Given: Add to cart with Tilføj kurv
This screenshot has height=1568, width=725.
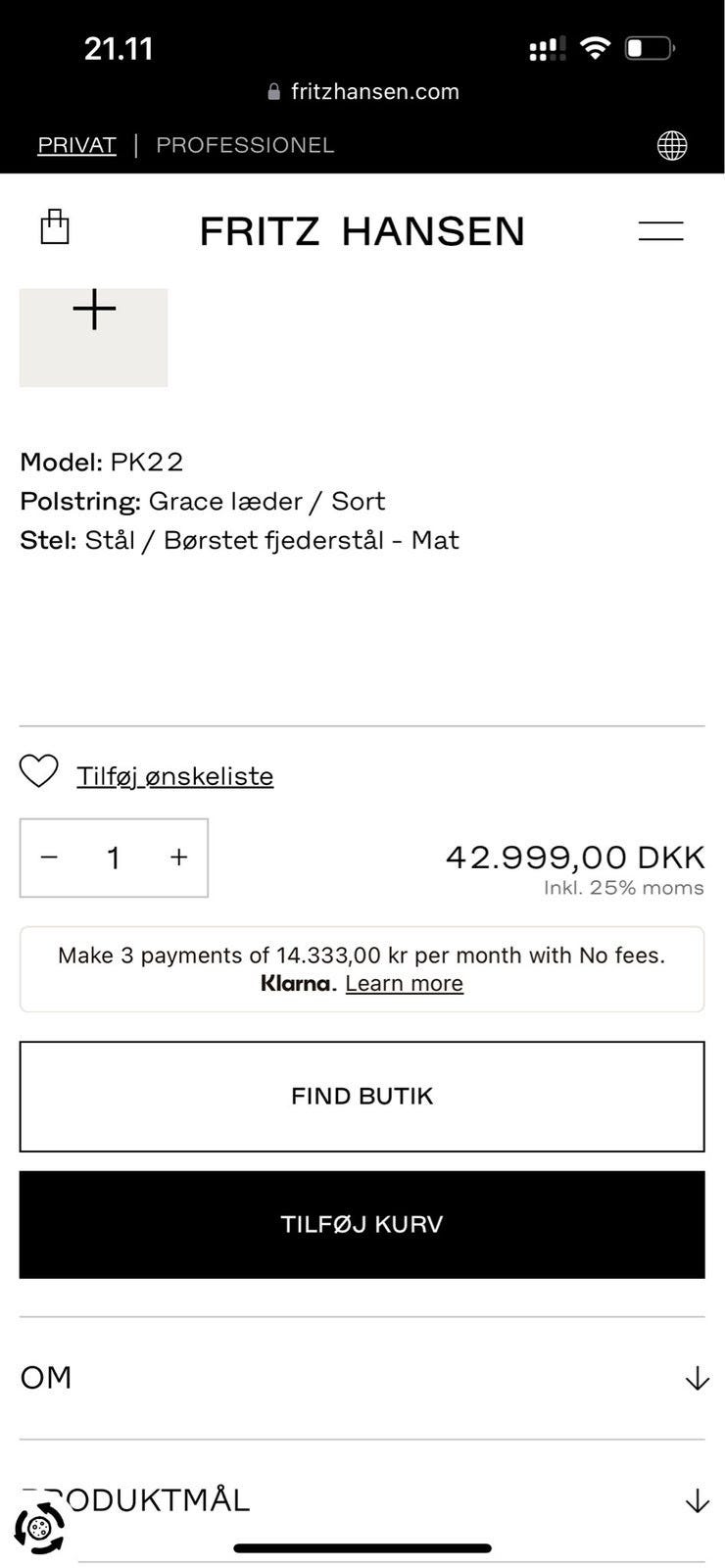Looking at the screenshot, I should (362, 1224).
